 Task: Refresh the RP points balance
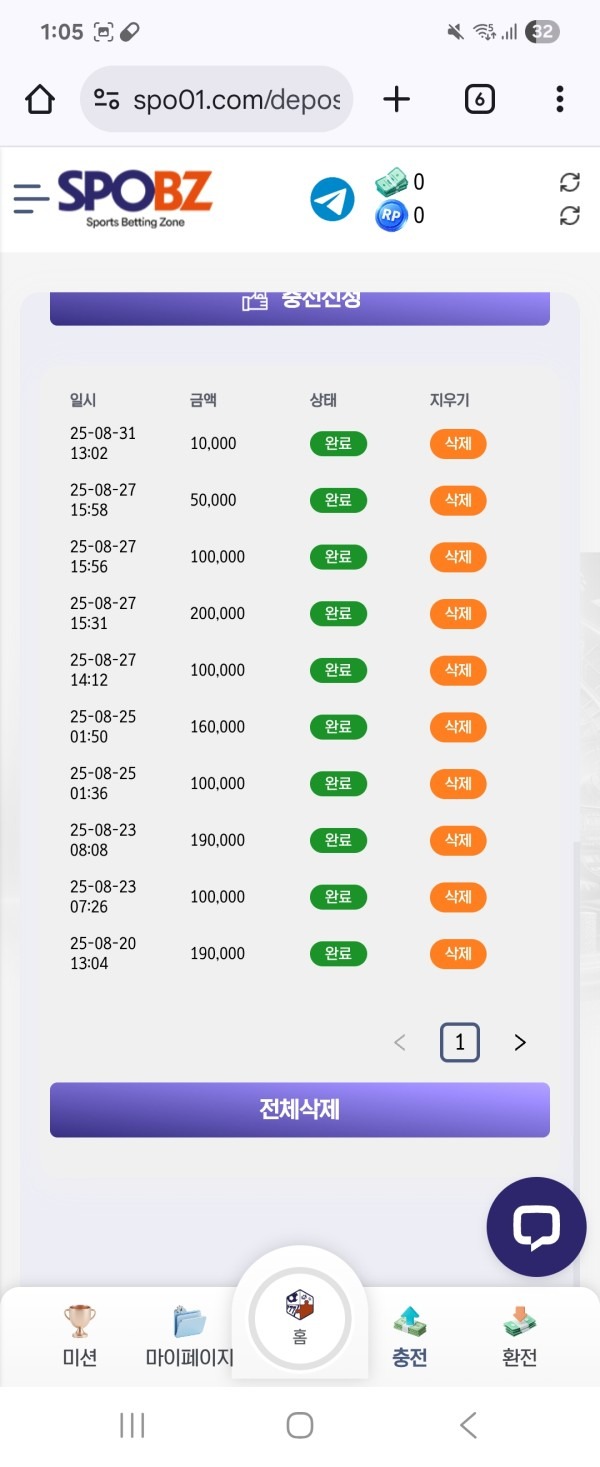coord(569,215)
